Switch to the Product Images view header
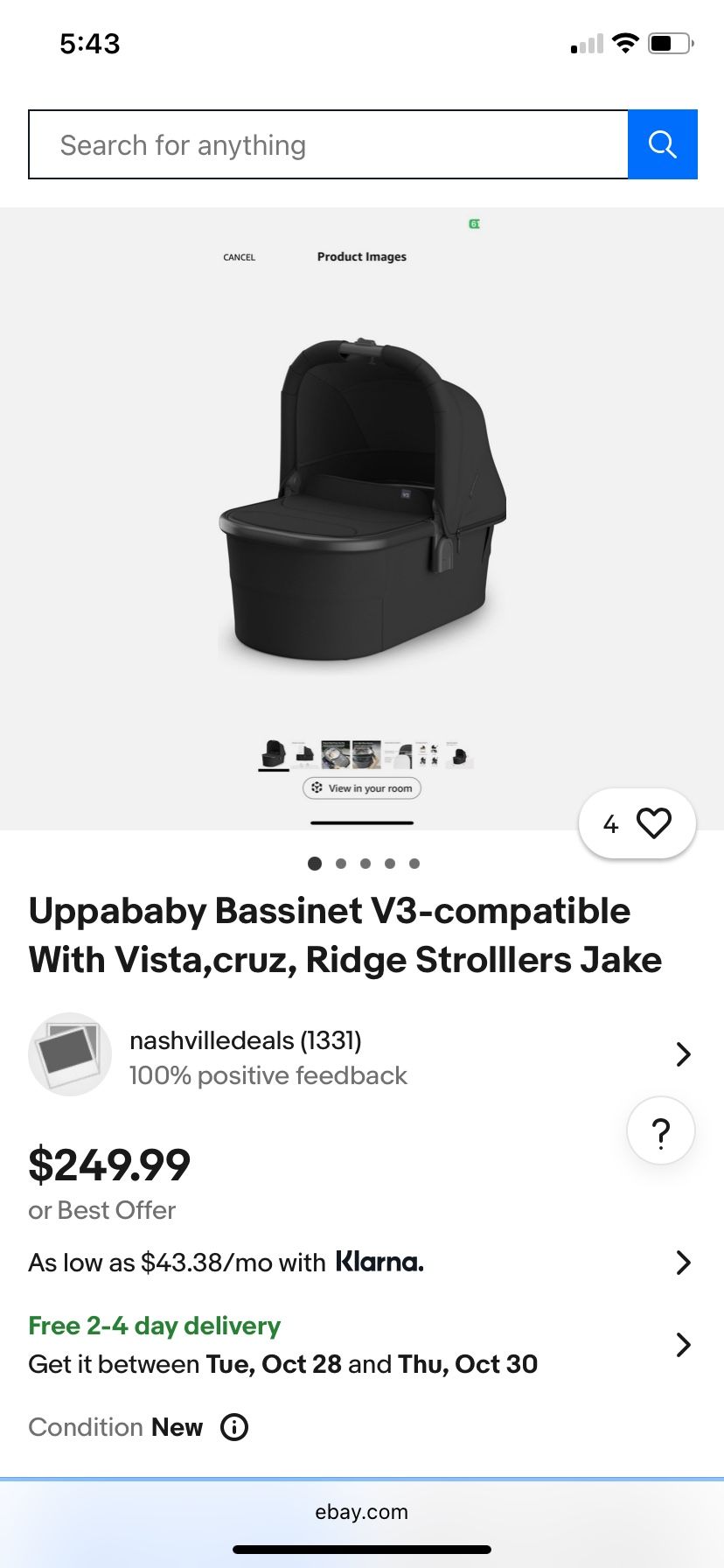 click(x=361, y=256)
